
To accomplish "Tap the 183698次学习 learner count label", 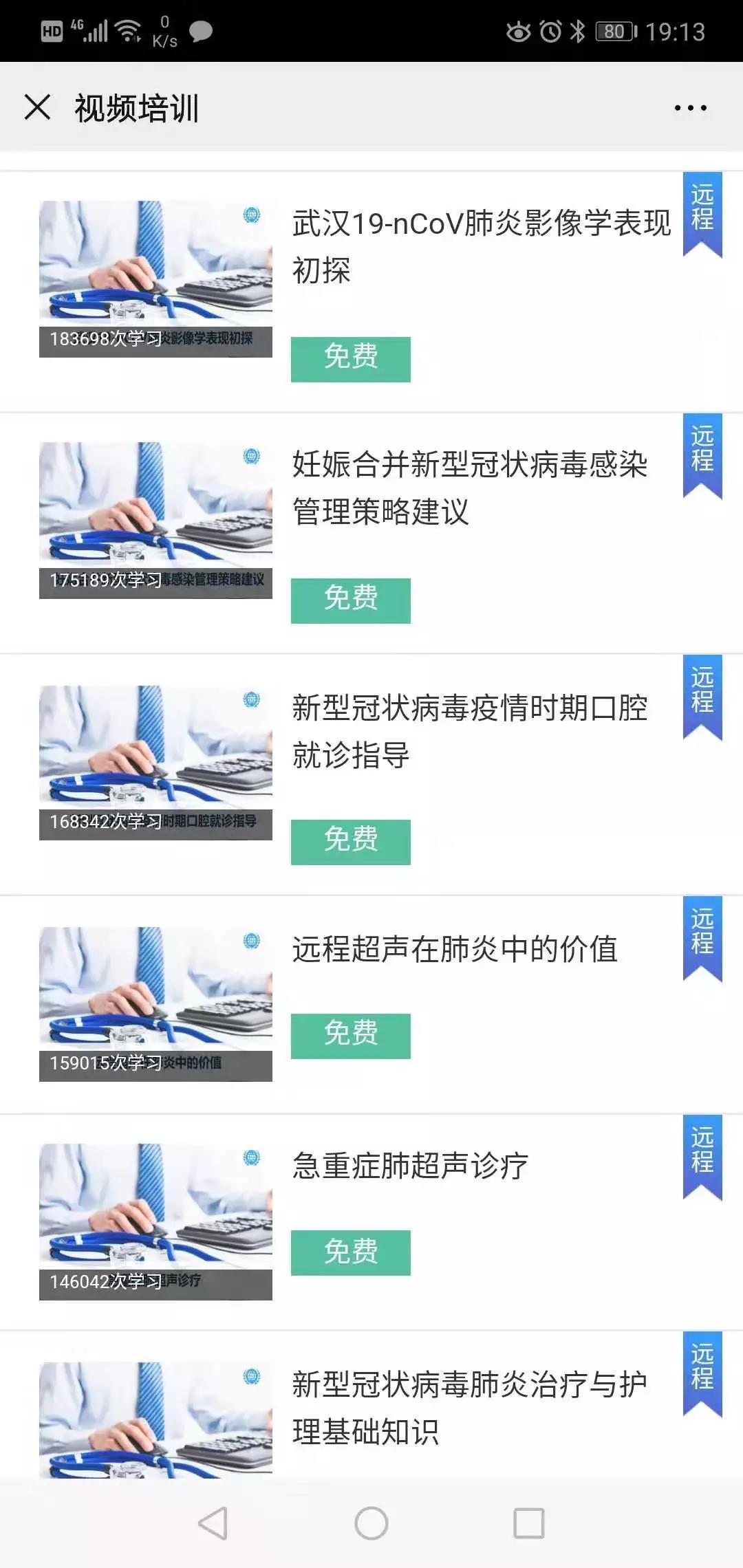I will (x=107, y=338).
